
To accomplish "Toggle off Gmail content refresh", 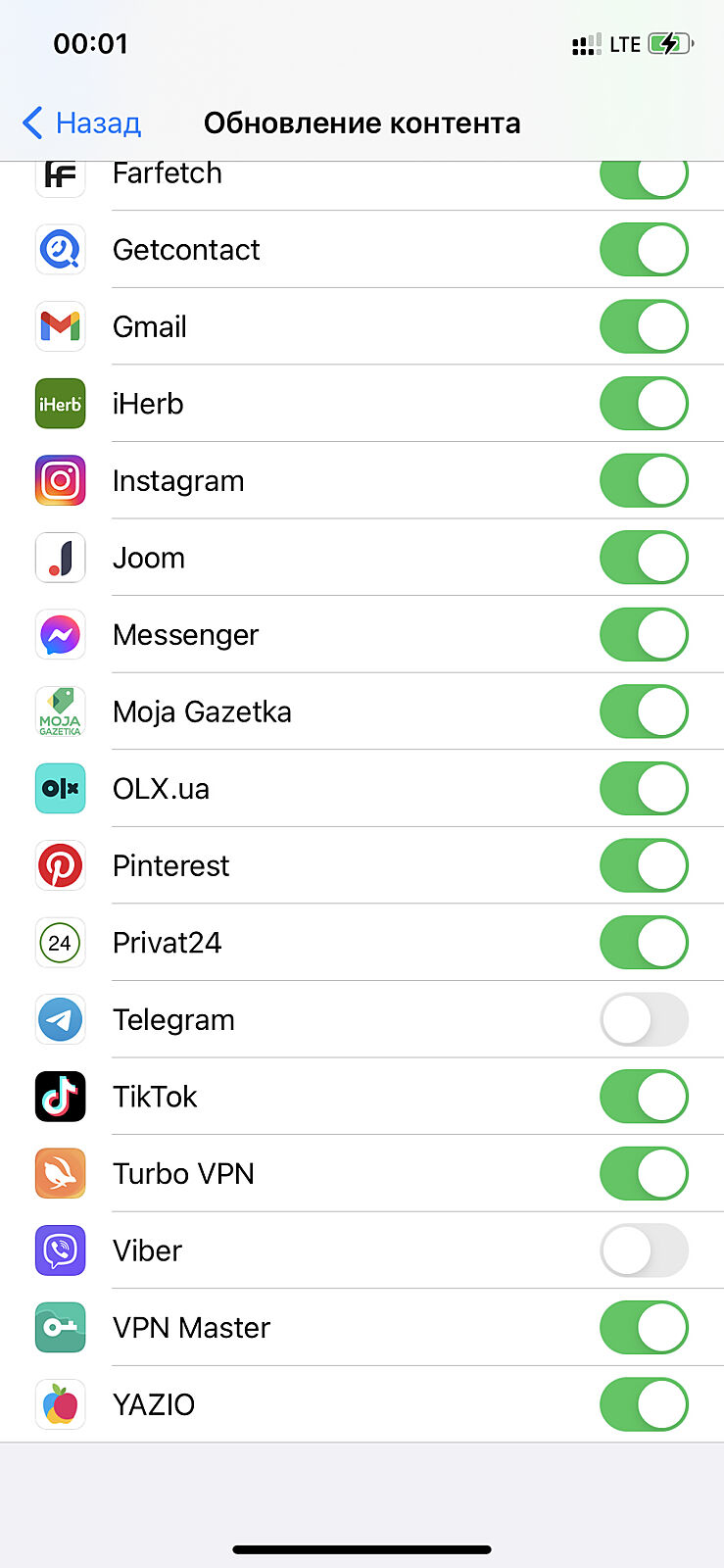I will click(x=644, y=326).
